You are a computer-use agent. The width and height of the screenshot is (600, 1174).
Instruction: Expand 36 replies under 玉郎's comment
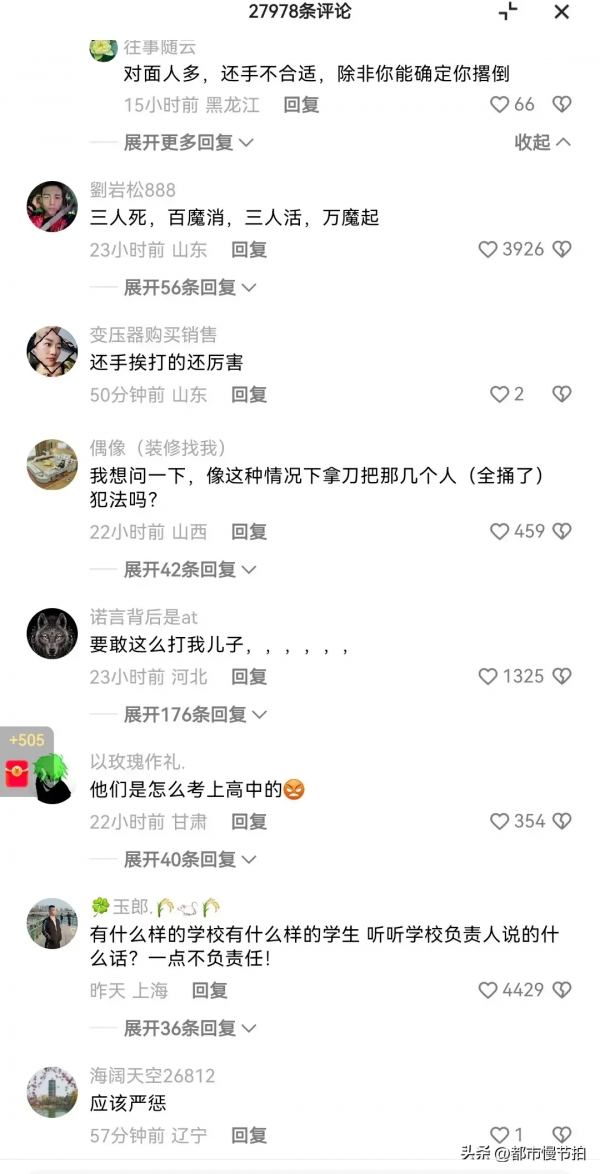coord(190,1028)
